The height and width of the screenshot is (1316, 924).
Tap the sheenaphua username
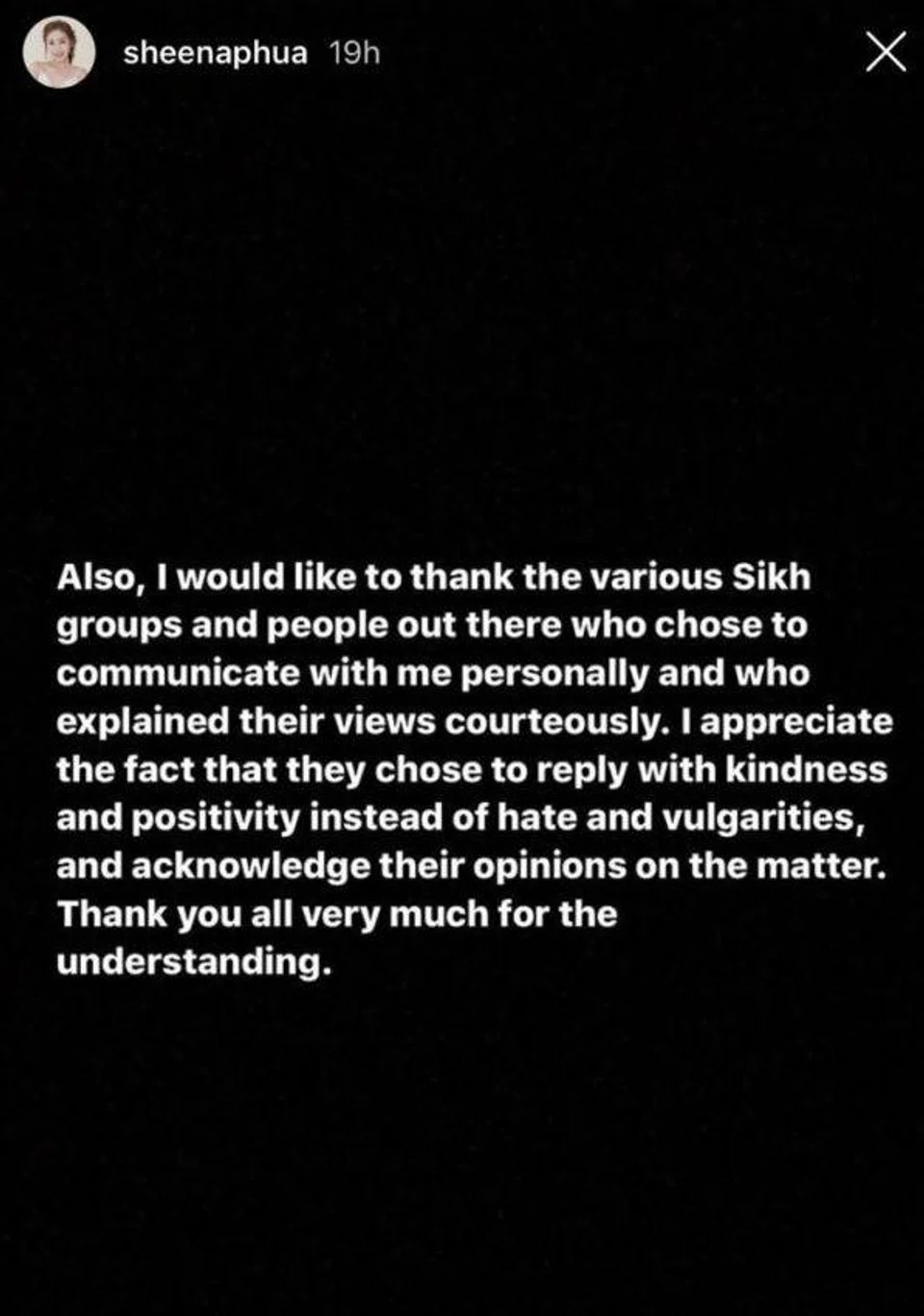(x=215, y=53)
